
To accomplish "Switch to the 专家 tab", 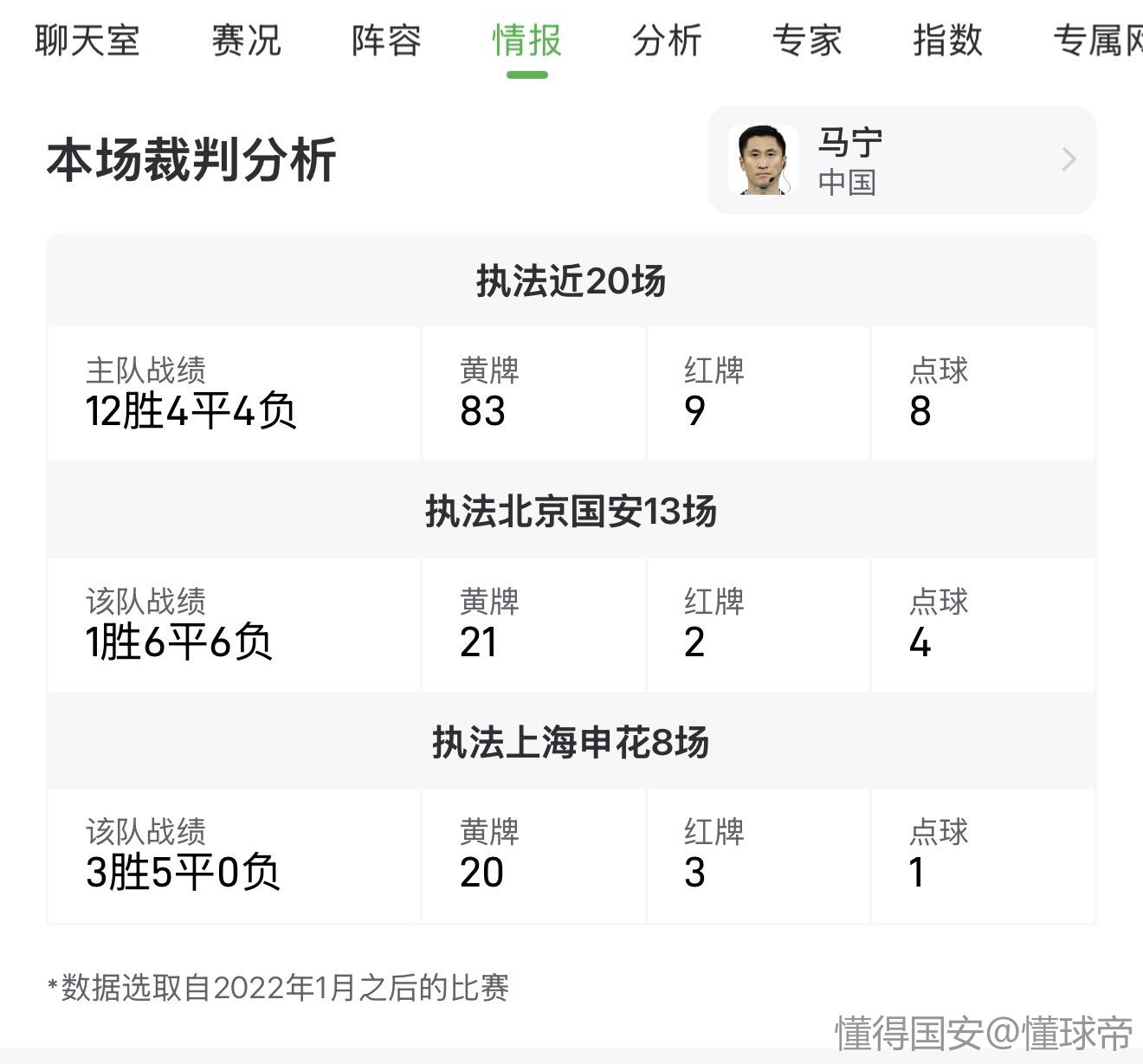I will pos(807,41).
